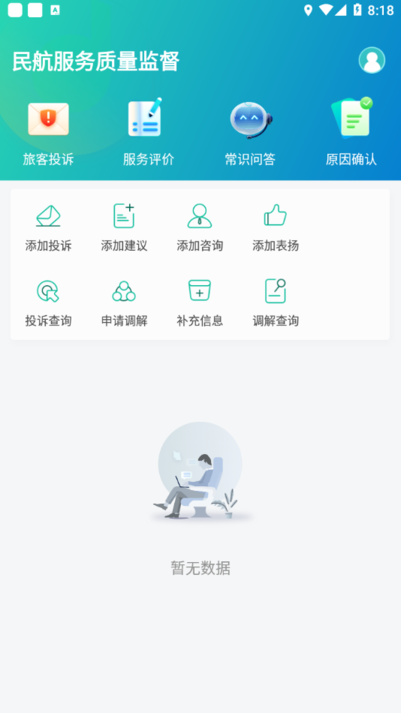
Task: Select 添加建议
Action: click(124, 228)
